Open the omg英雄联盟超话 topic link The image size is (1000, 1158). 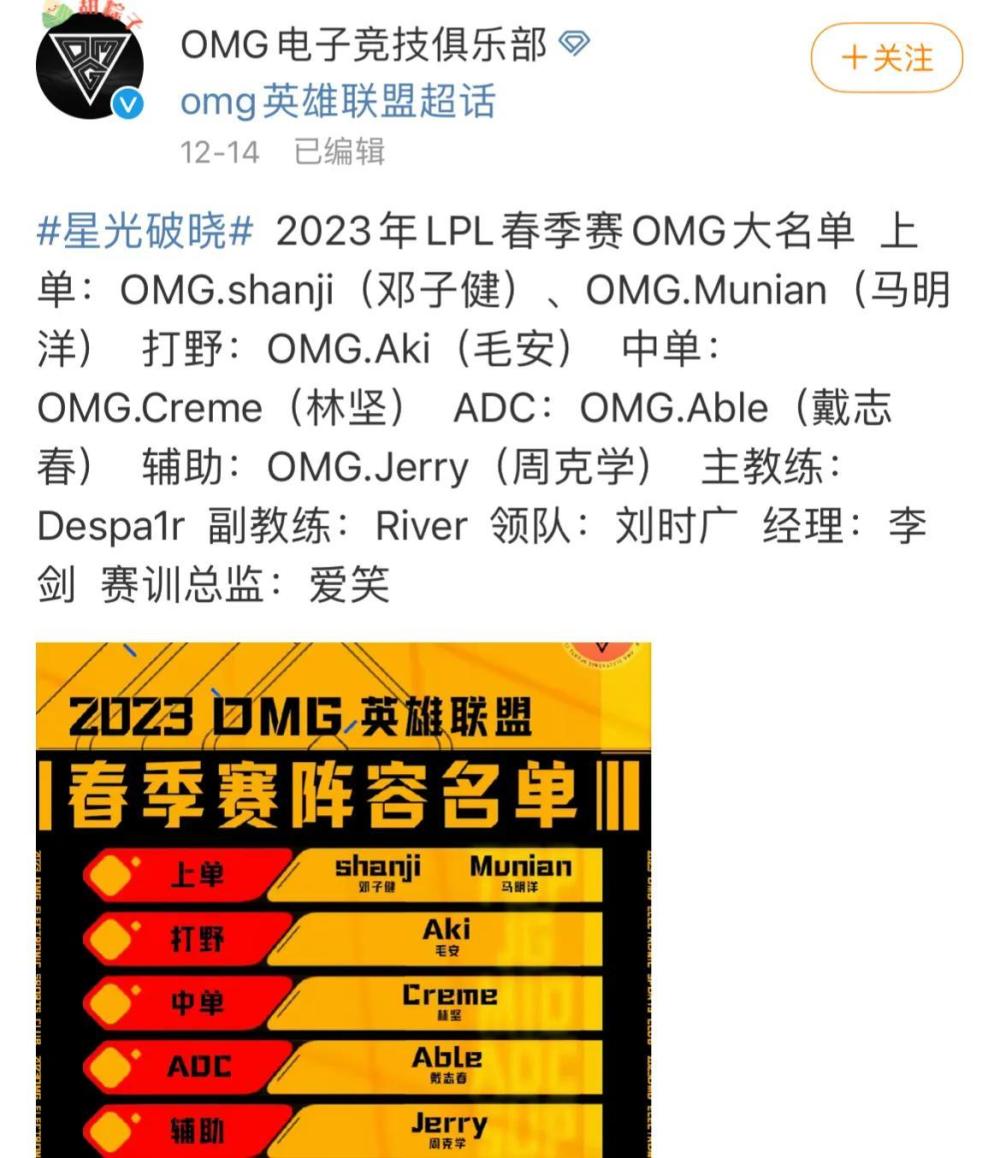tap(338, 101)
